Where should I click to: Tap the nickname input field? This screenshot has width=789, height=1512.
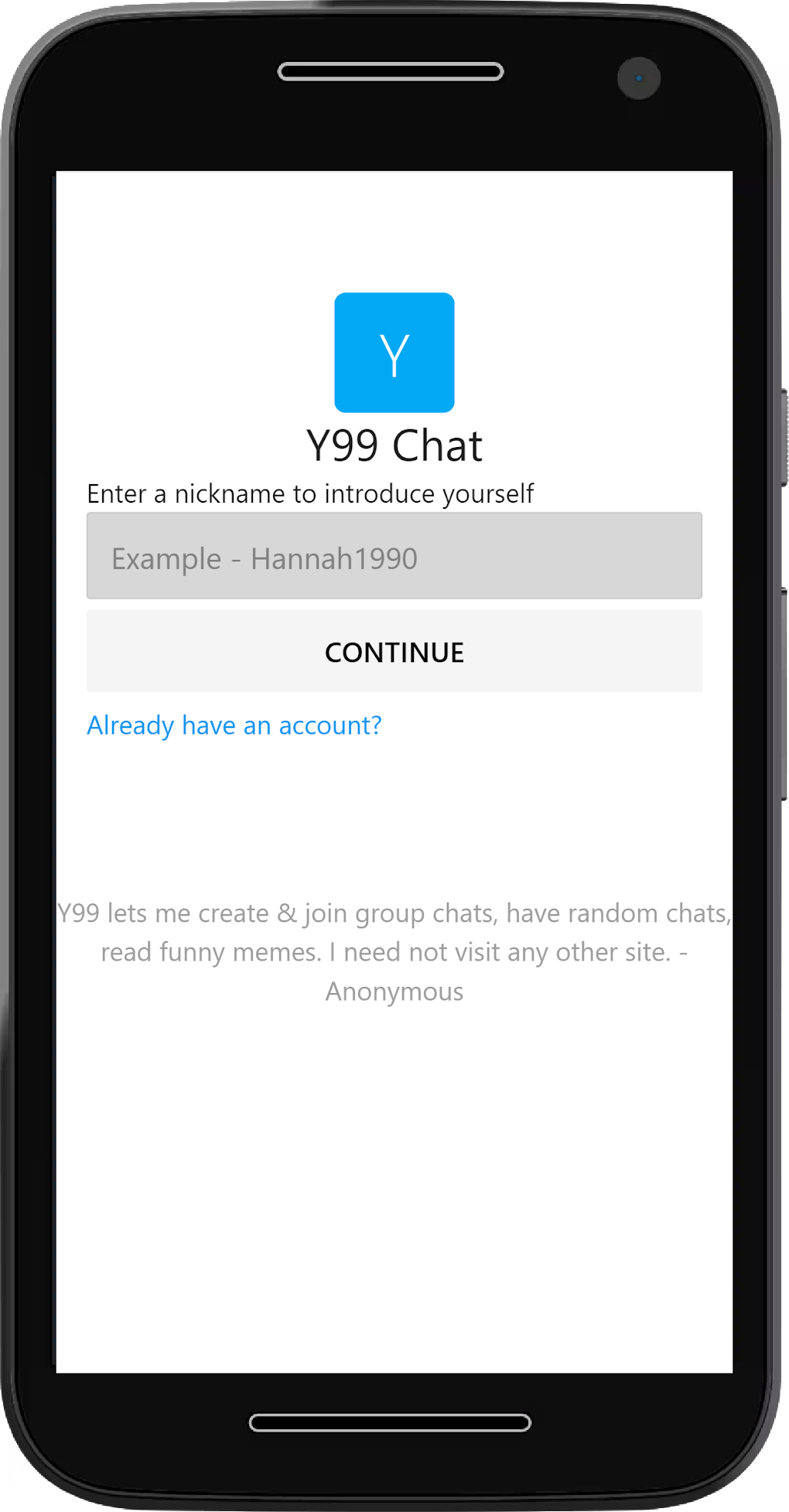[x=394, y=555]
